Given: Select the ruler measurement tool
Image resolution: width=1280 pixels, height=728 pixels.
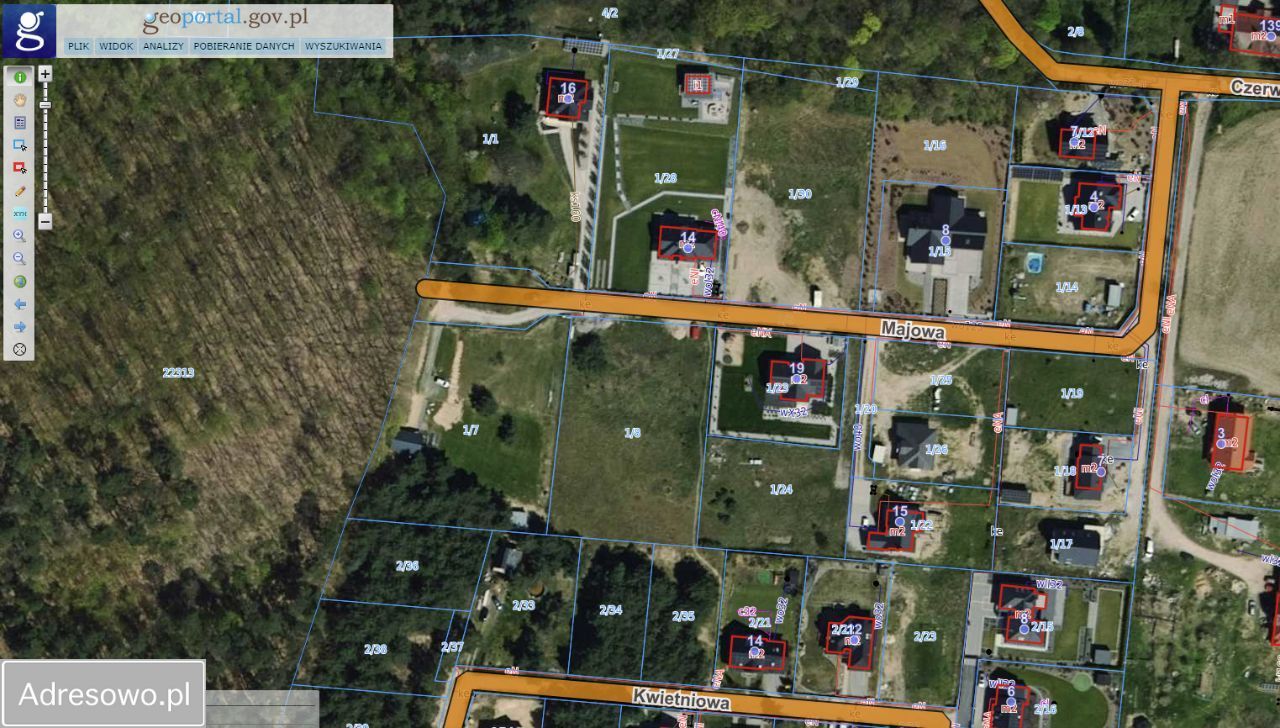Looking at the screenshot, I should [19, 213].
